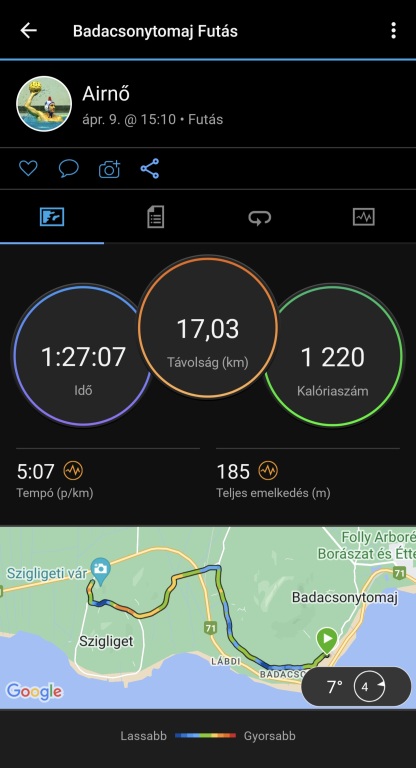The image size is (416, 768).
Task: Open the Szigligeti vár photo marker
Action: point(100,571)
